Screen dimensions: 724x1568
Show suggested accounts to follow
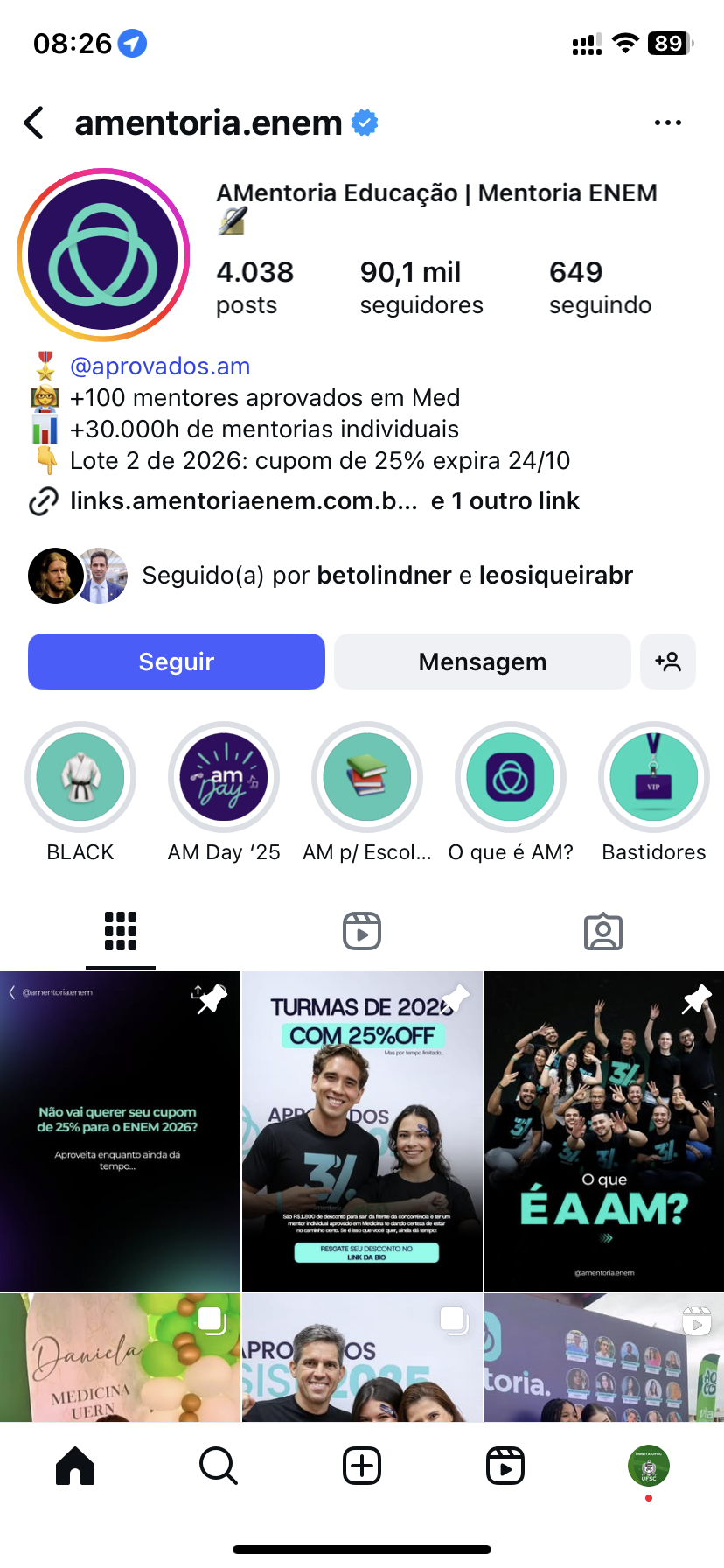(x=668, y=661)
